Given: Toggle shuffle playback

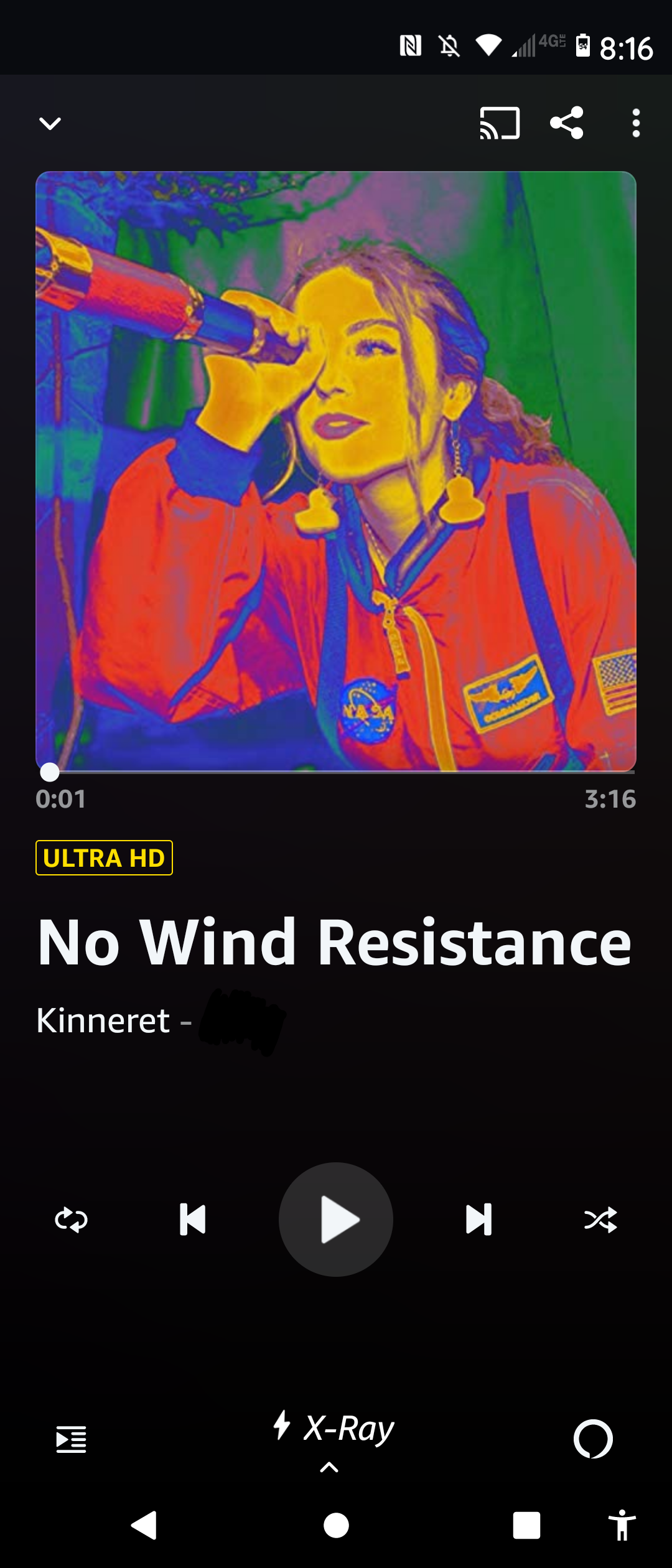Looking at the screenshot, I should click(x=600, y=1220).
